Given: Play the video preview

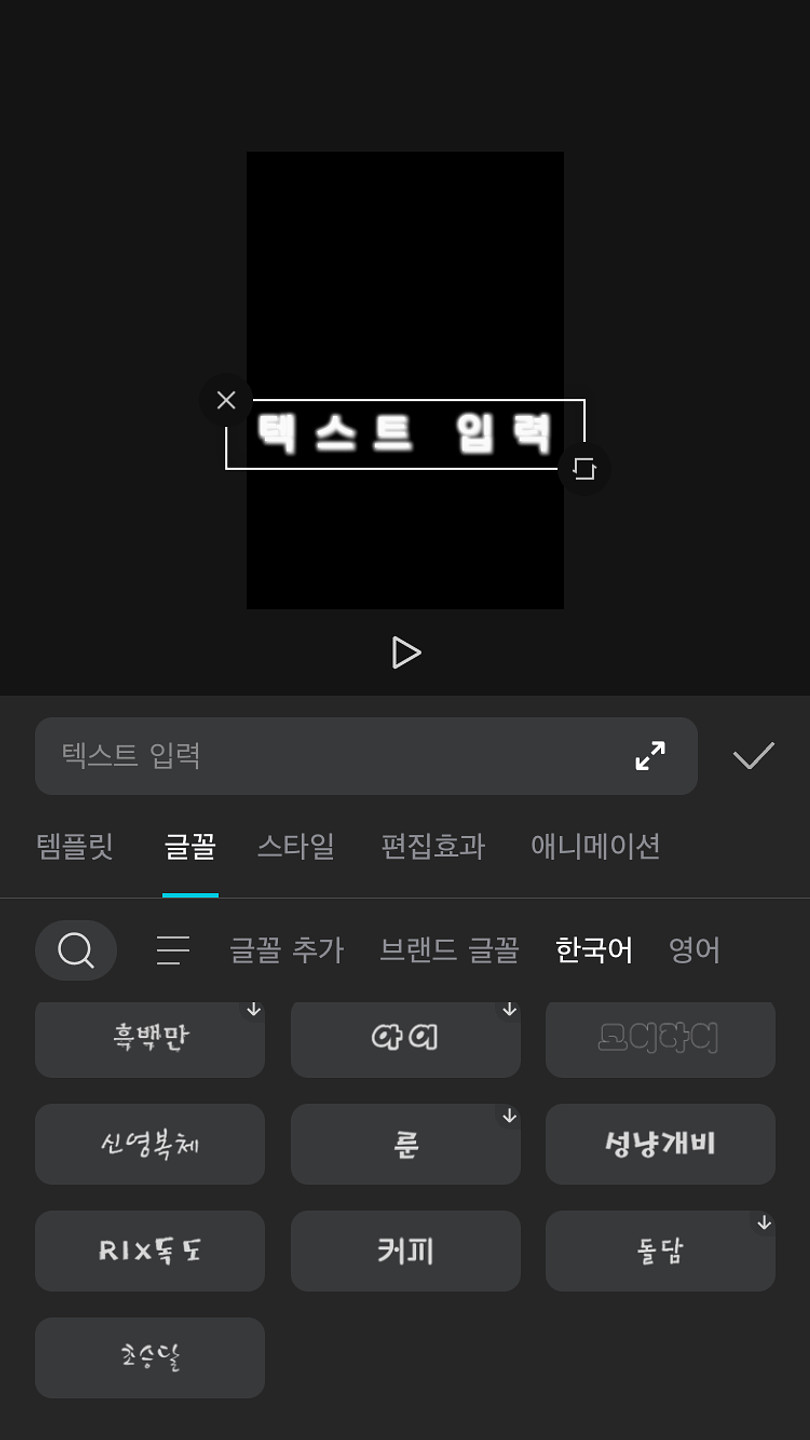Looking at the screenshot, I should (x=405, y=653).
